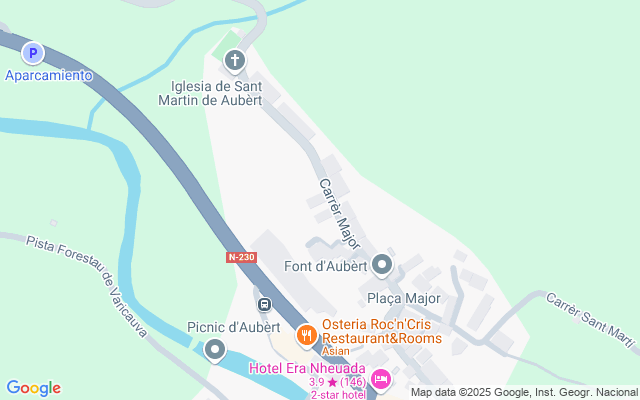Tap the bus stop icon near N-230
The height and width of the screenshot is (400, 640).
point(264,304)
